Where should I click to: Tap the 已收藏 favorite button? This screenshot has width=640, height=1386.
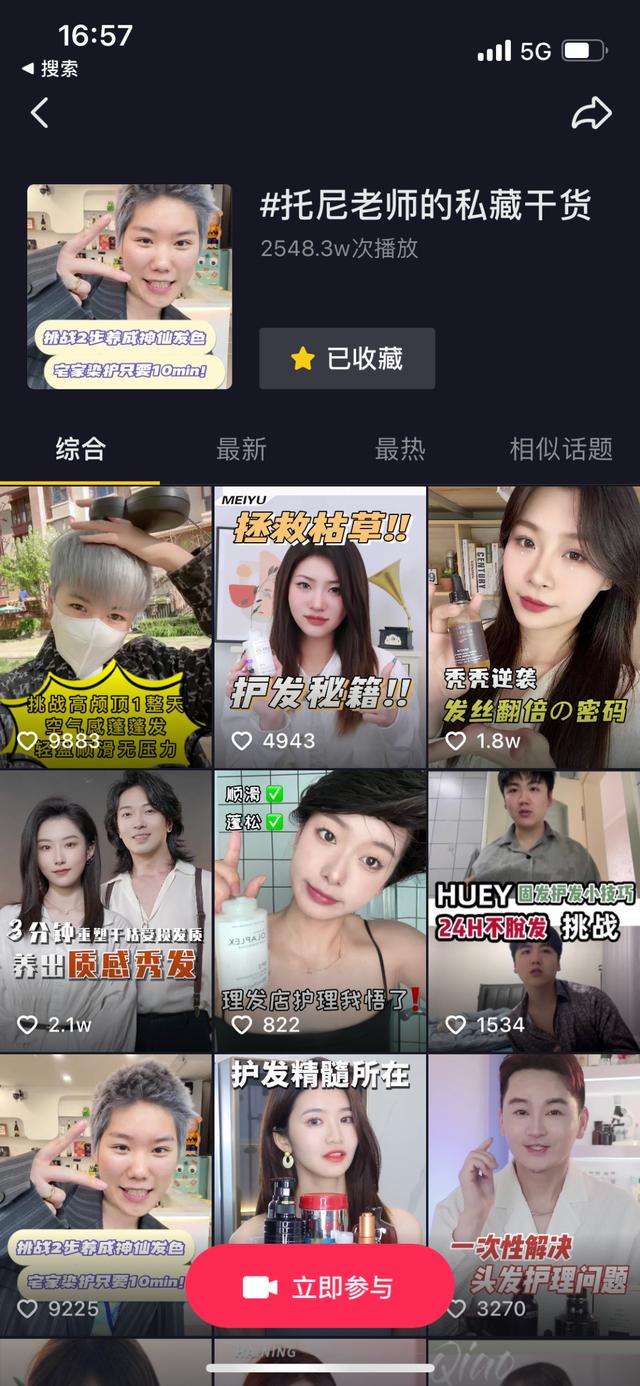tap(347, 359)
